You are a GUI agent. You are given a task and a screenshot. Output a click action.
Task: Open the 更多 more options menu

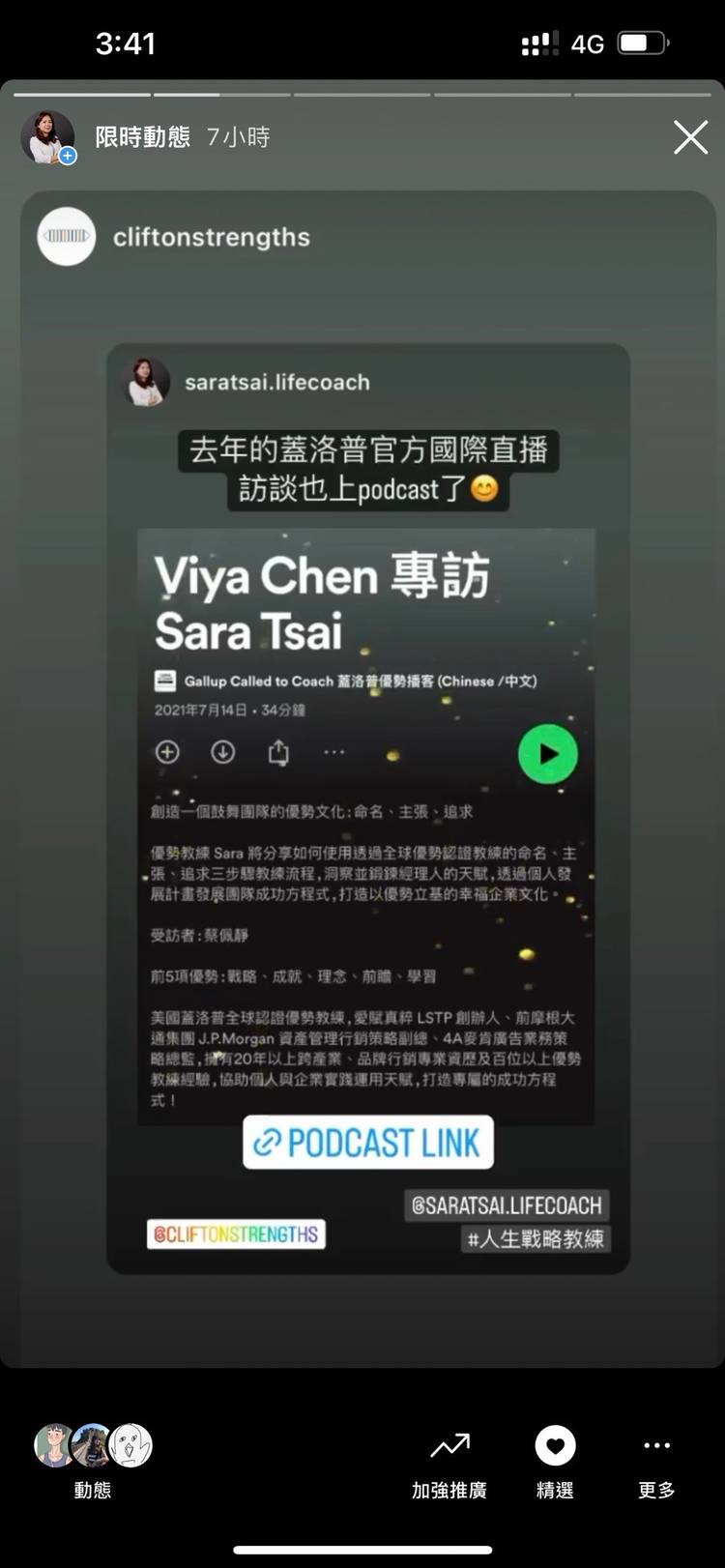coord(656,1462)
